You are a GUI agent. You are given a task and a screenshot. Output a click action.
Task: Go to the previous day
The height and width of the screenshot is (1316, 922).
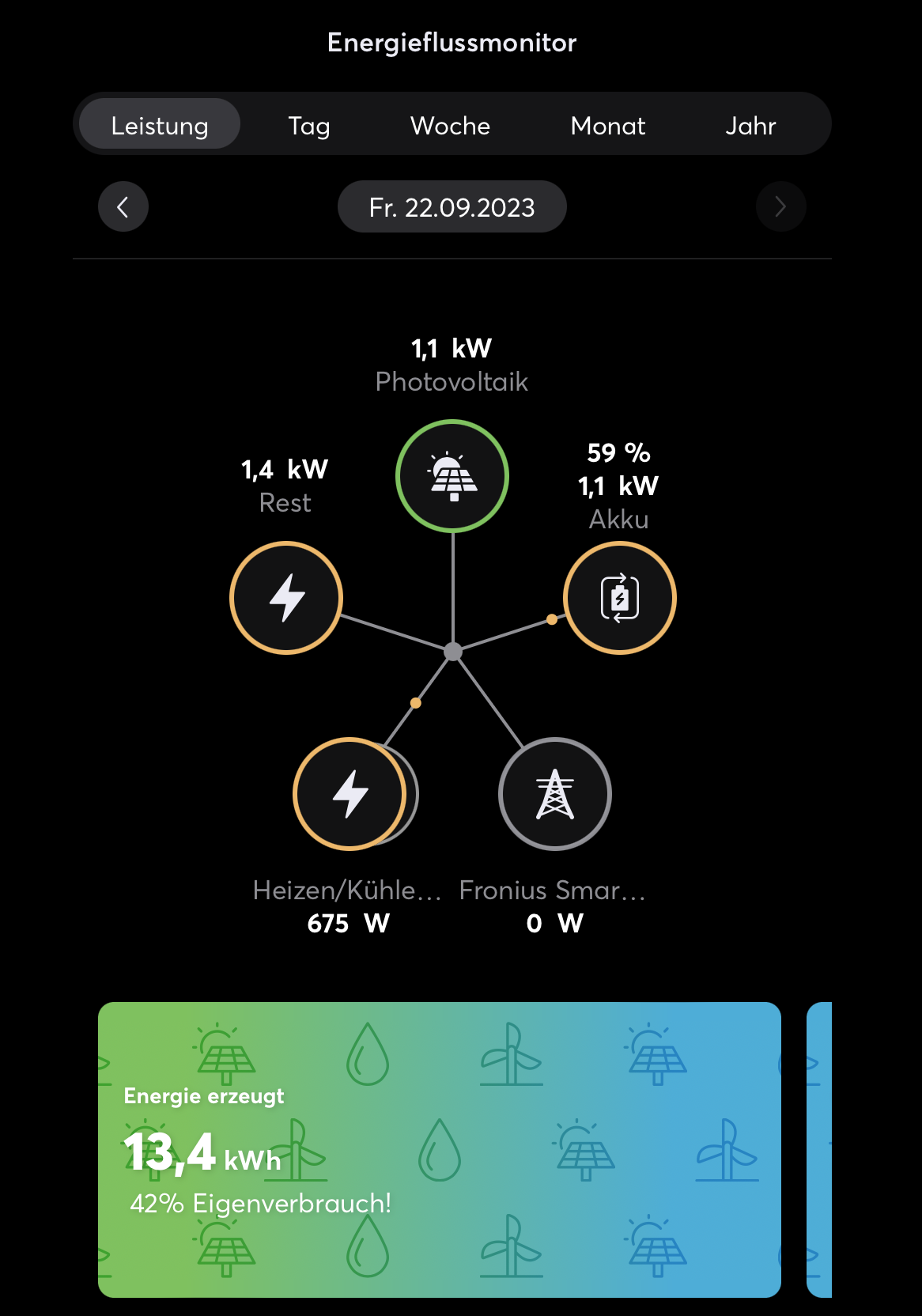click(123, 207)
